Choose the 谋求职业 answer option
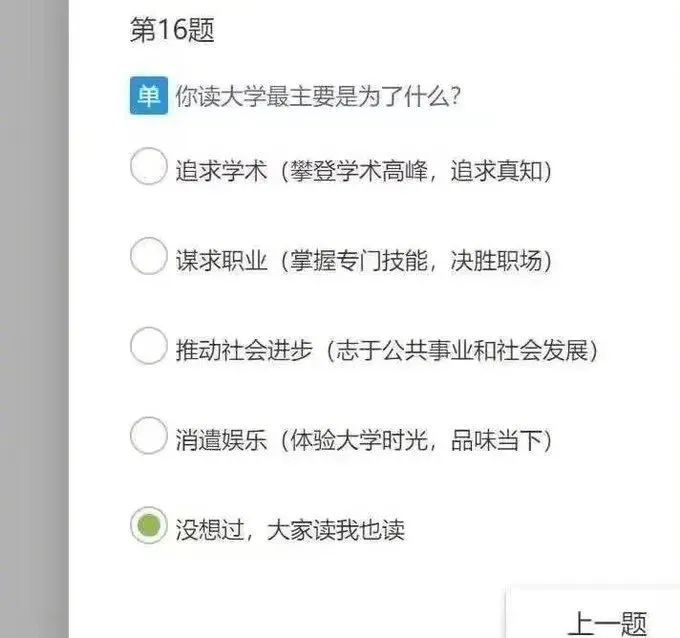680x638 pixels. (x=148, y=259)
